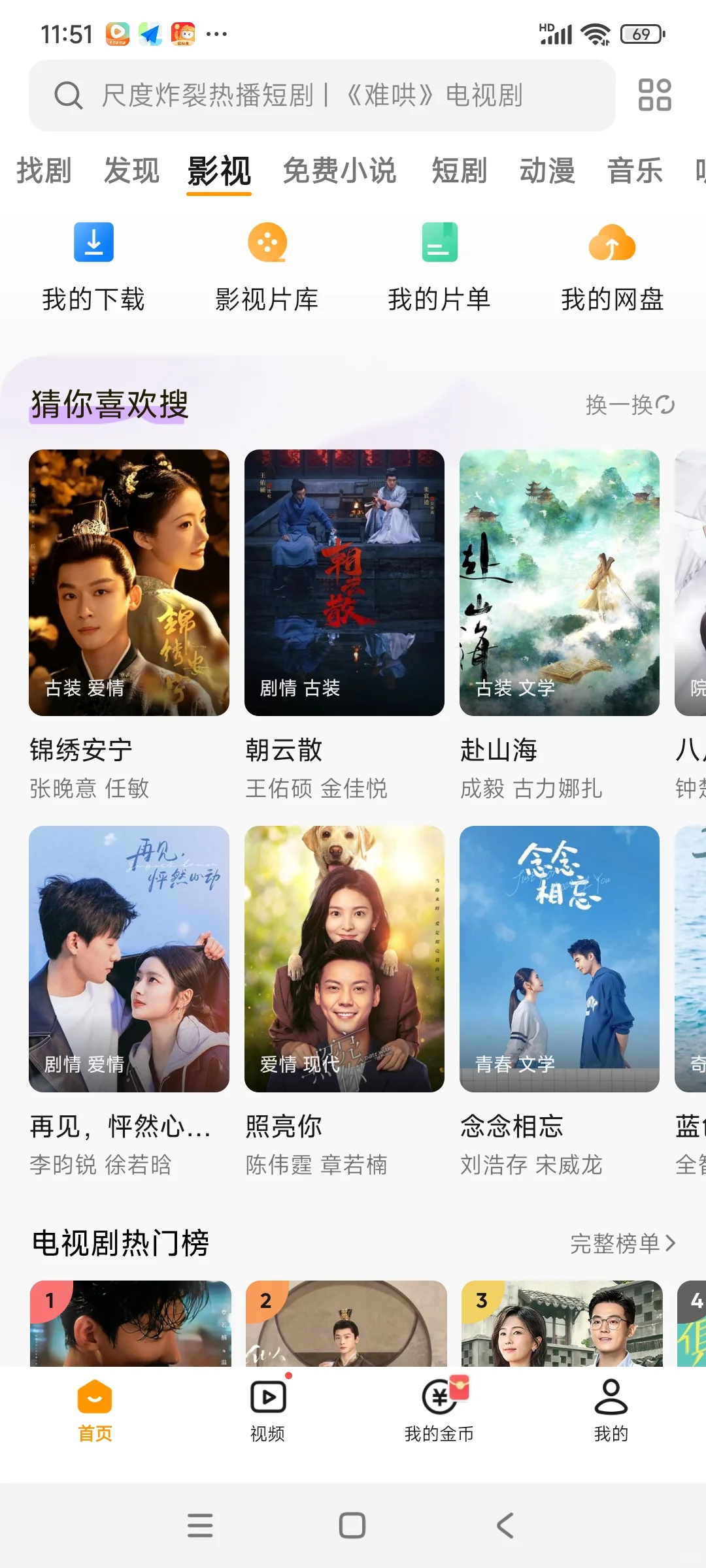Go to the 动漫 tab
The image size is (706, 1568).
pyautogui.click(x=547, y=171)
